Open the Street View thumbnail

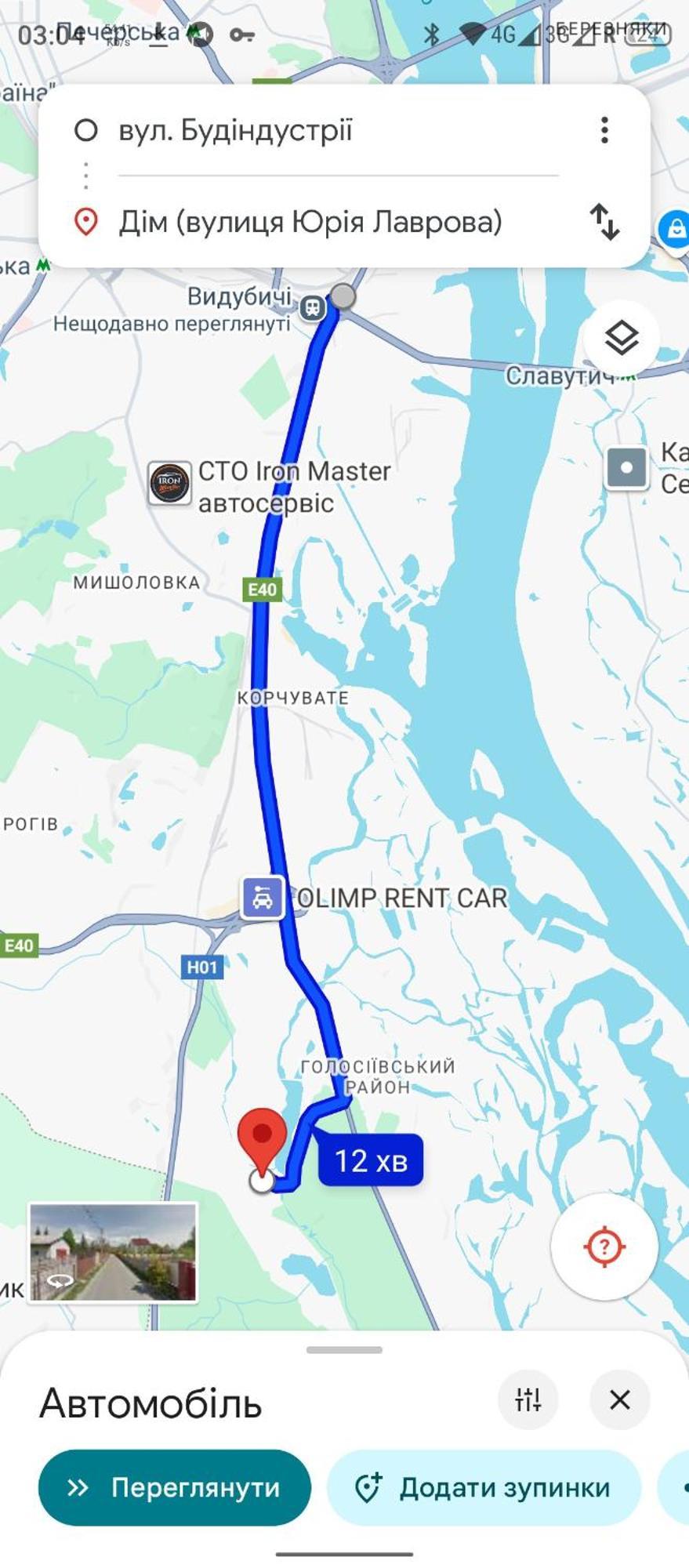(x=113, y=1253)
